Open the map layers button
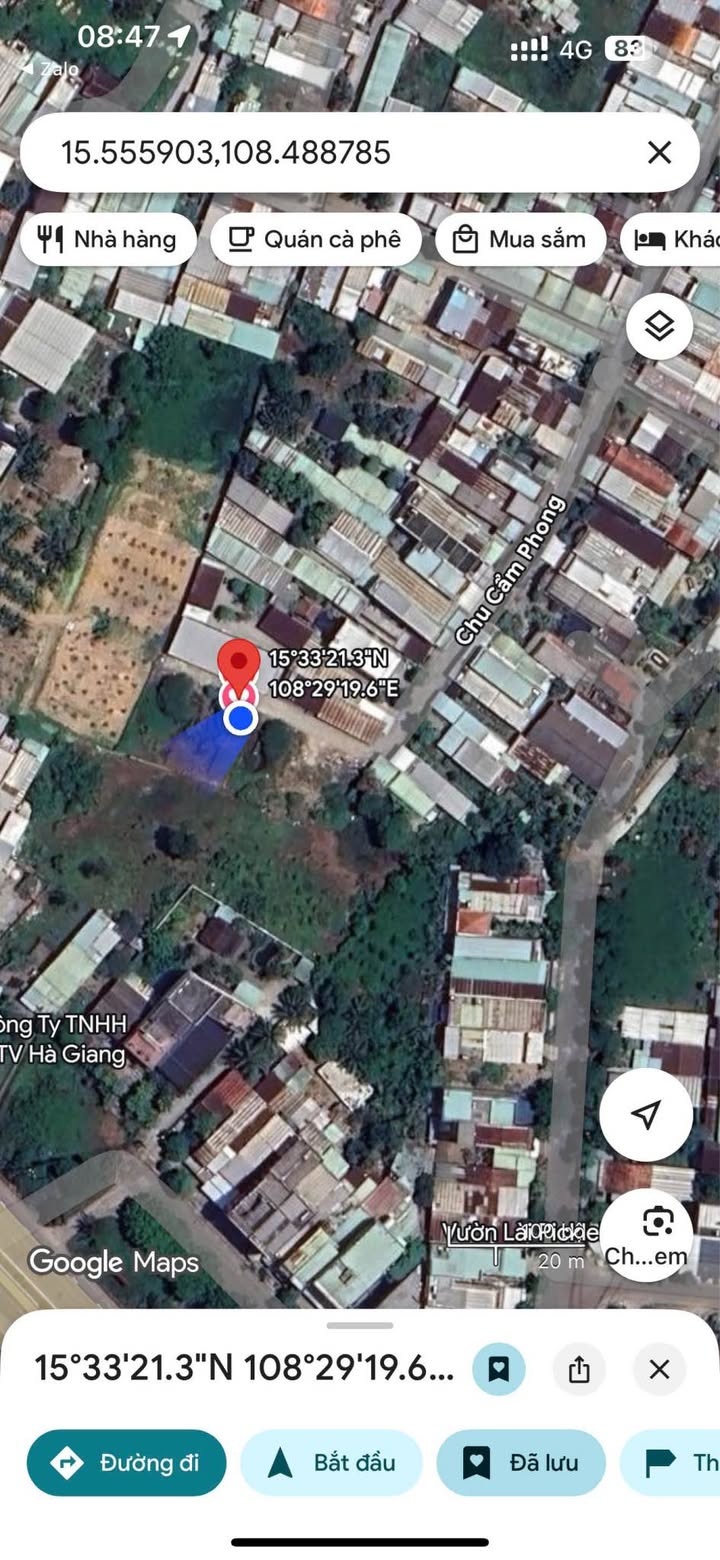The image size is (720, 1560). tap(659, 326)
